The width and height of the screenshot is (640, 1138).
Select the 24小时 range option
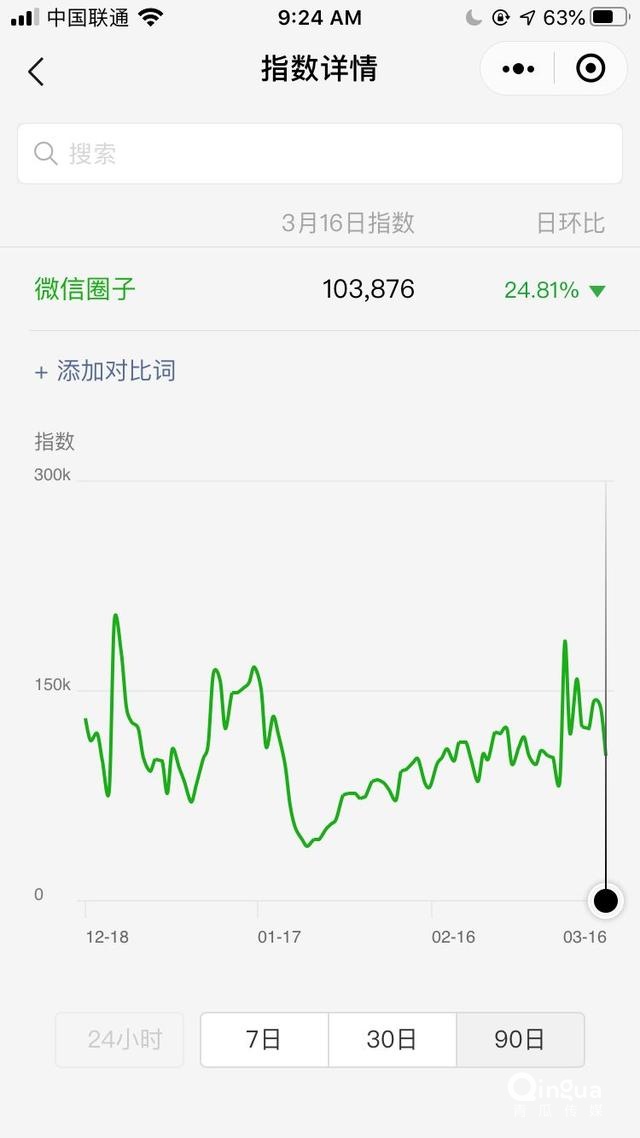pyautogui.click(x=120, y=1039)
